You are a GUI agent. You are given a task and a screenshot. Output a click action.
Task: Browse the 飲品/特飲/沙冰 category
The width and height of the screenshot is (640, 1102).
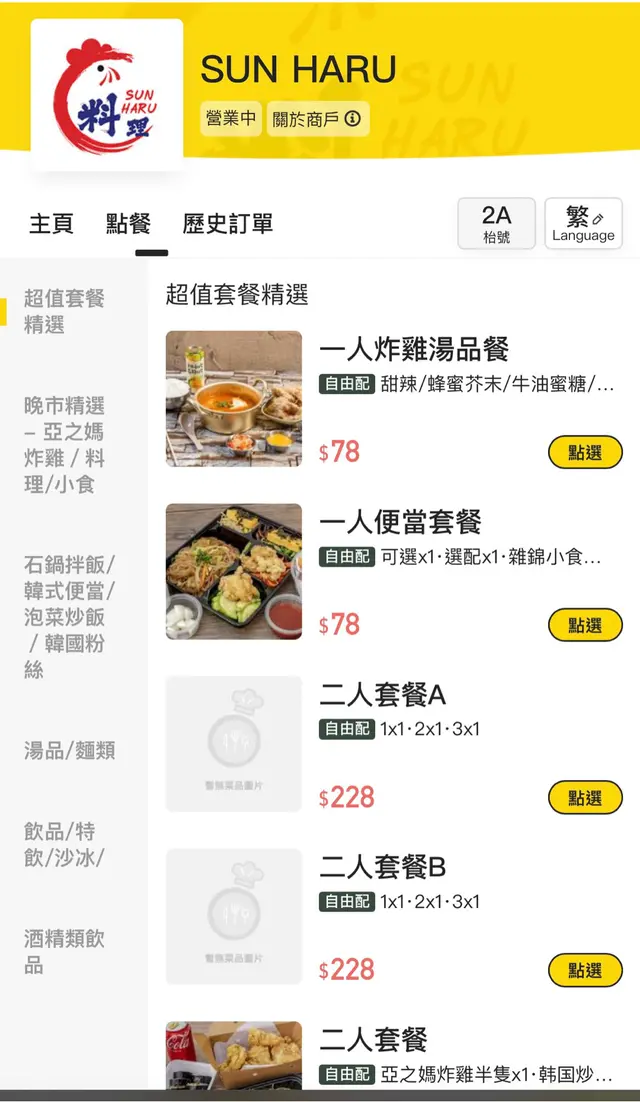pos(64,844)
